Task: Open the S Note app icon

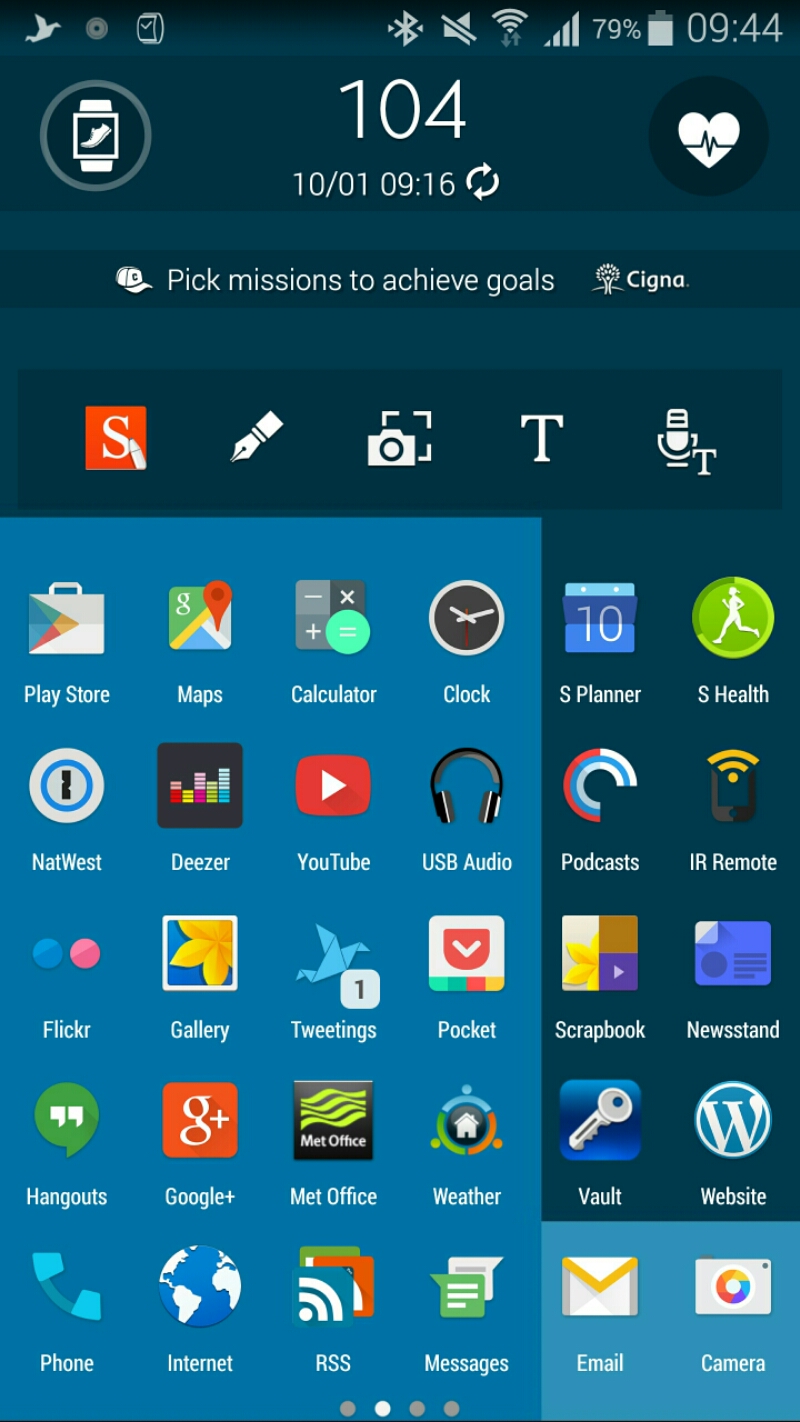Action: pos(116,438)
